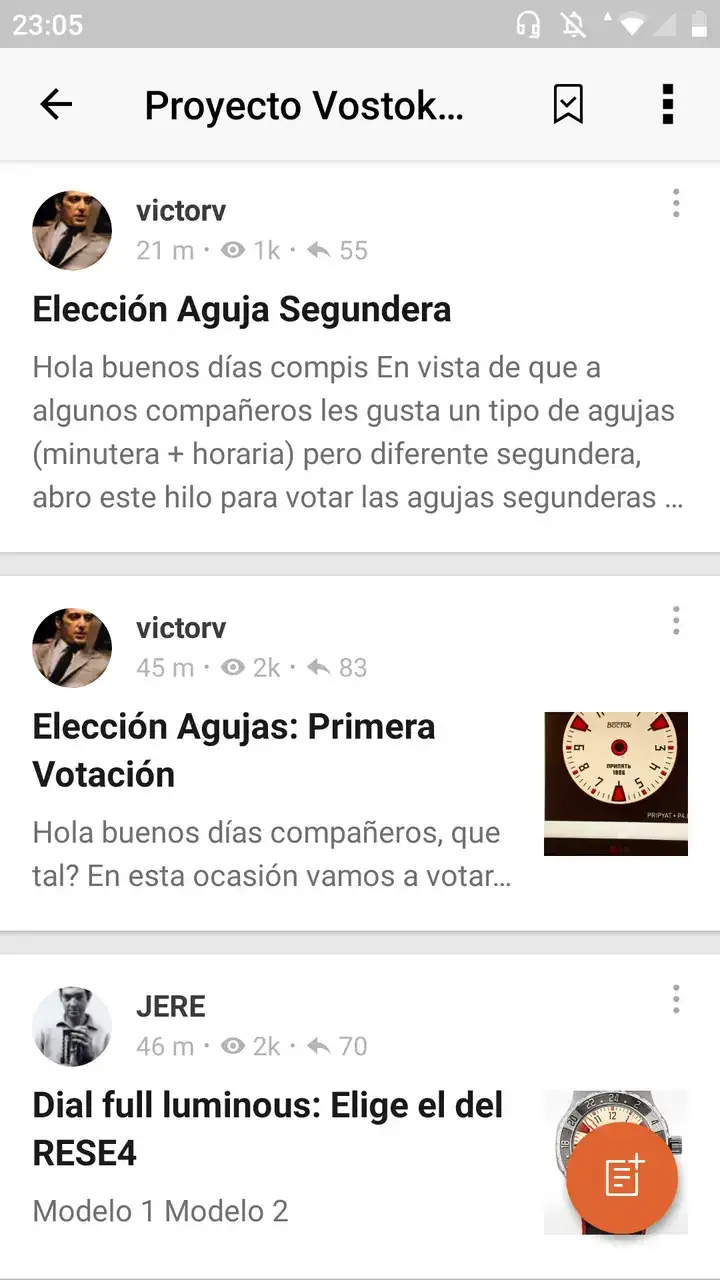Open the Dial full luminous thread

pyautogui.click(x=268, y=1130)
